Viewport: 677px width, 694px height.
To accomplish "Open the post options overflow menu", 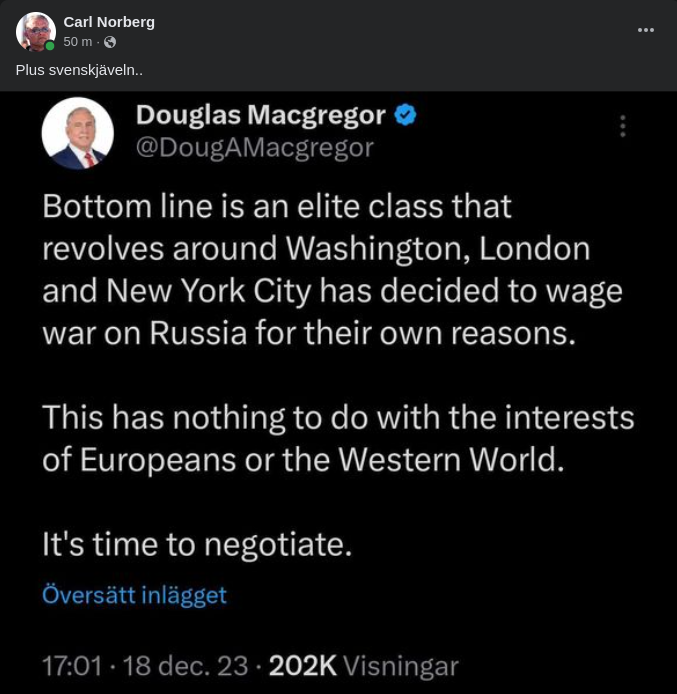I will (646, 30).
